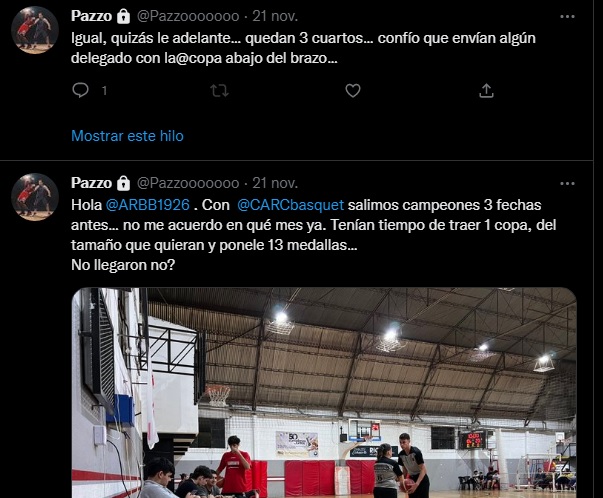Open Pazzo's avatar on the first tweet

point(35,30)
